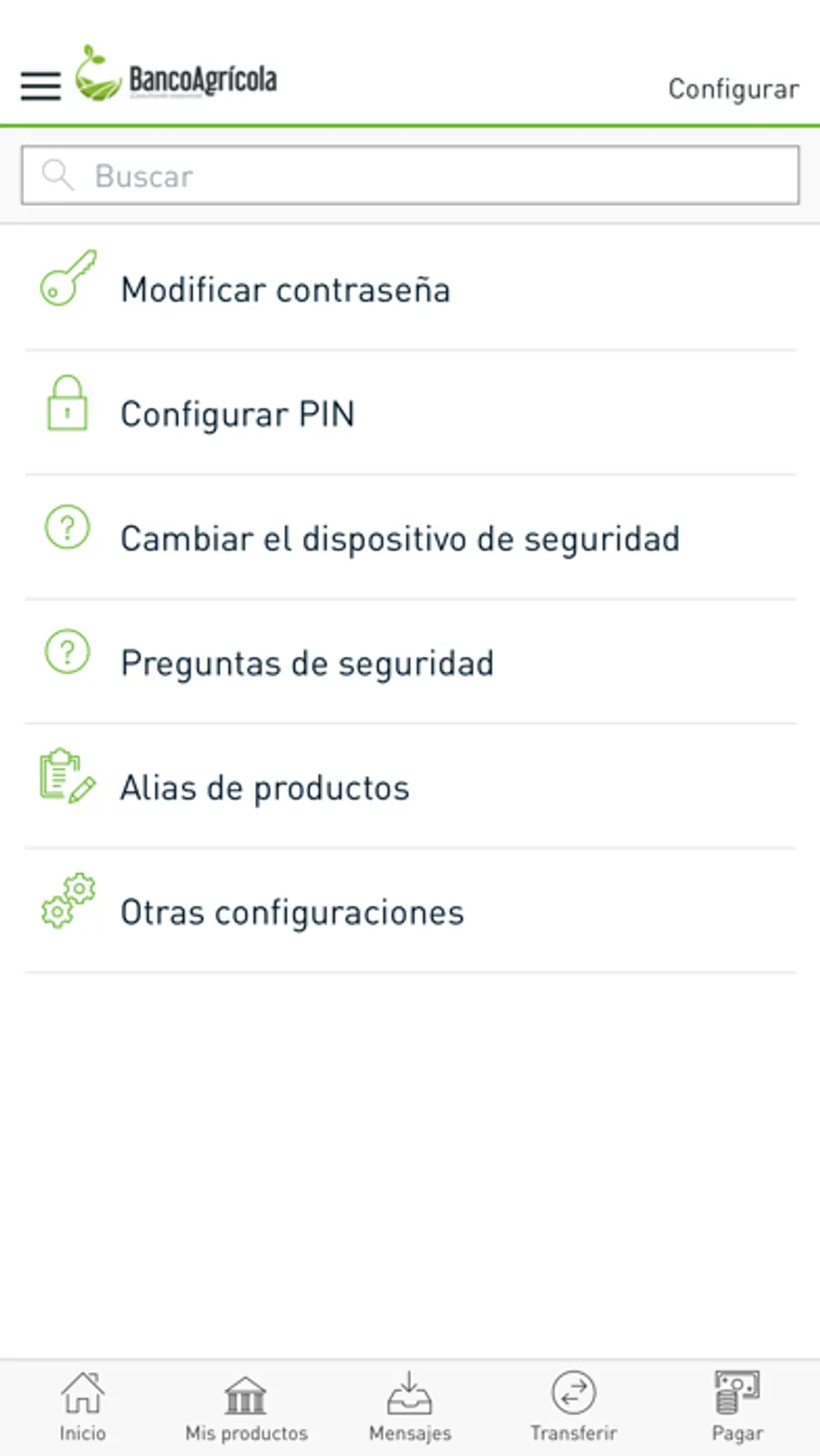Go to Preguntas de seguridad
Screen dimensions: 820x1456
coord(307,663)
